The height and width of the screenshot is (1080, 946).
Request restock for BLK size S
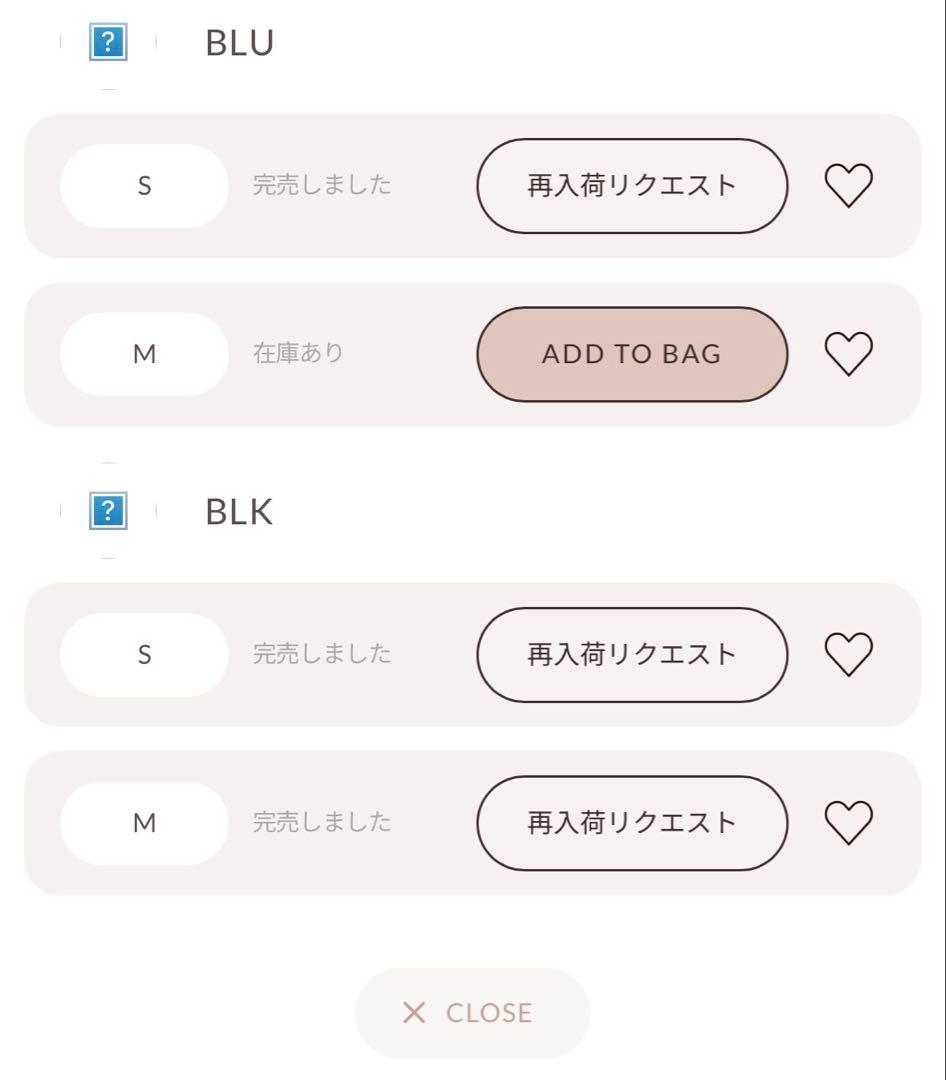(632, 654)
